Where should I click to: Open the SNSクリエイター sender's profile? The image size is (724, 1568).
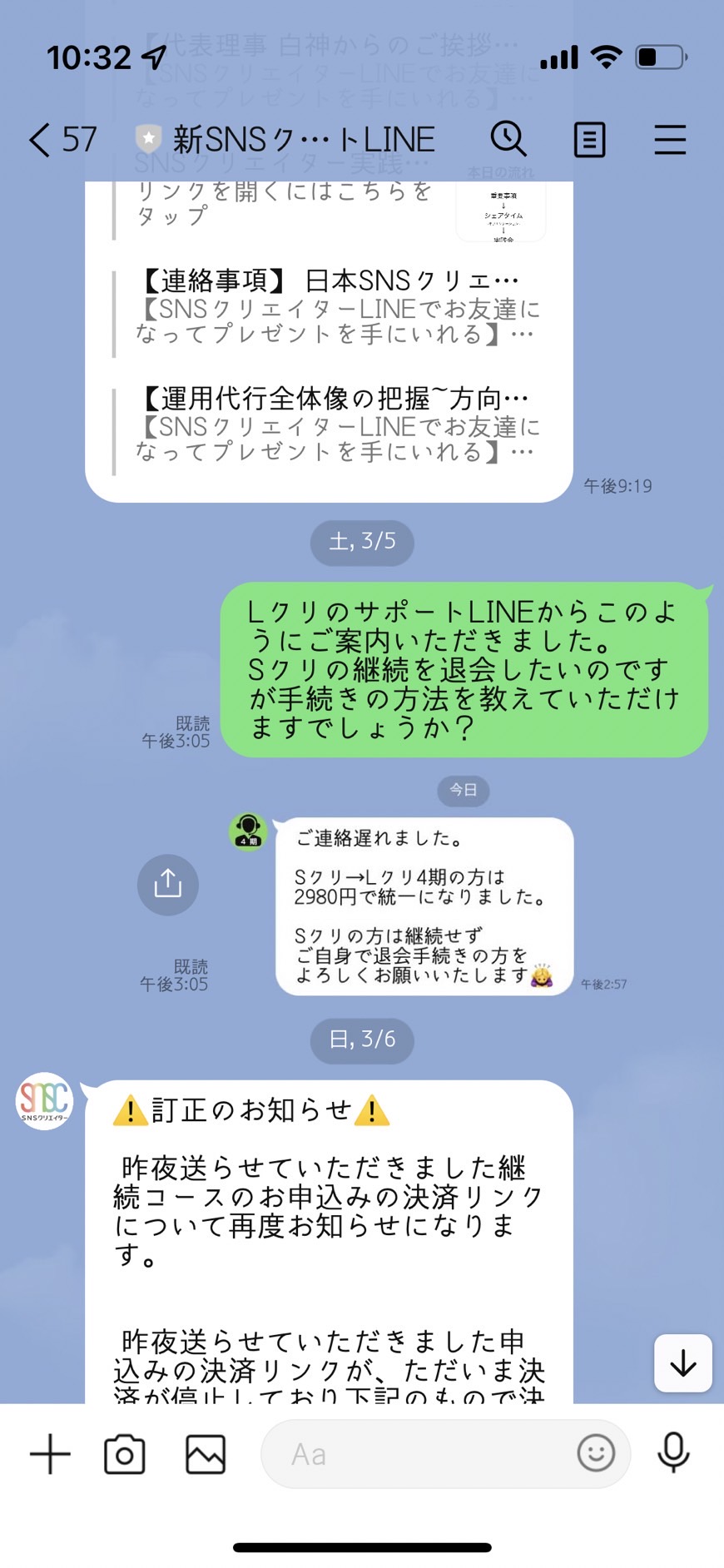(x=45, y=1101)
